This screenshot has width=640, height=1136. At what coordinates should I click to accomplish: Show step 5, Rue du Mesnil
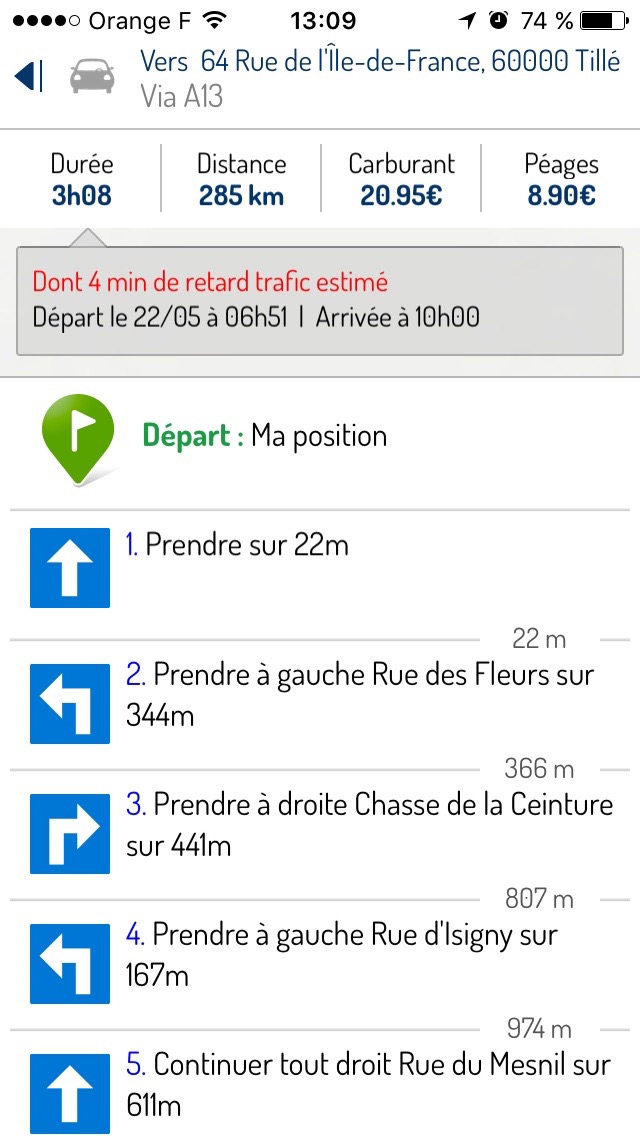320,1085
